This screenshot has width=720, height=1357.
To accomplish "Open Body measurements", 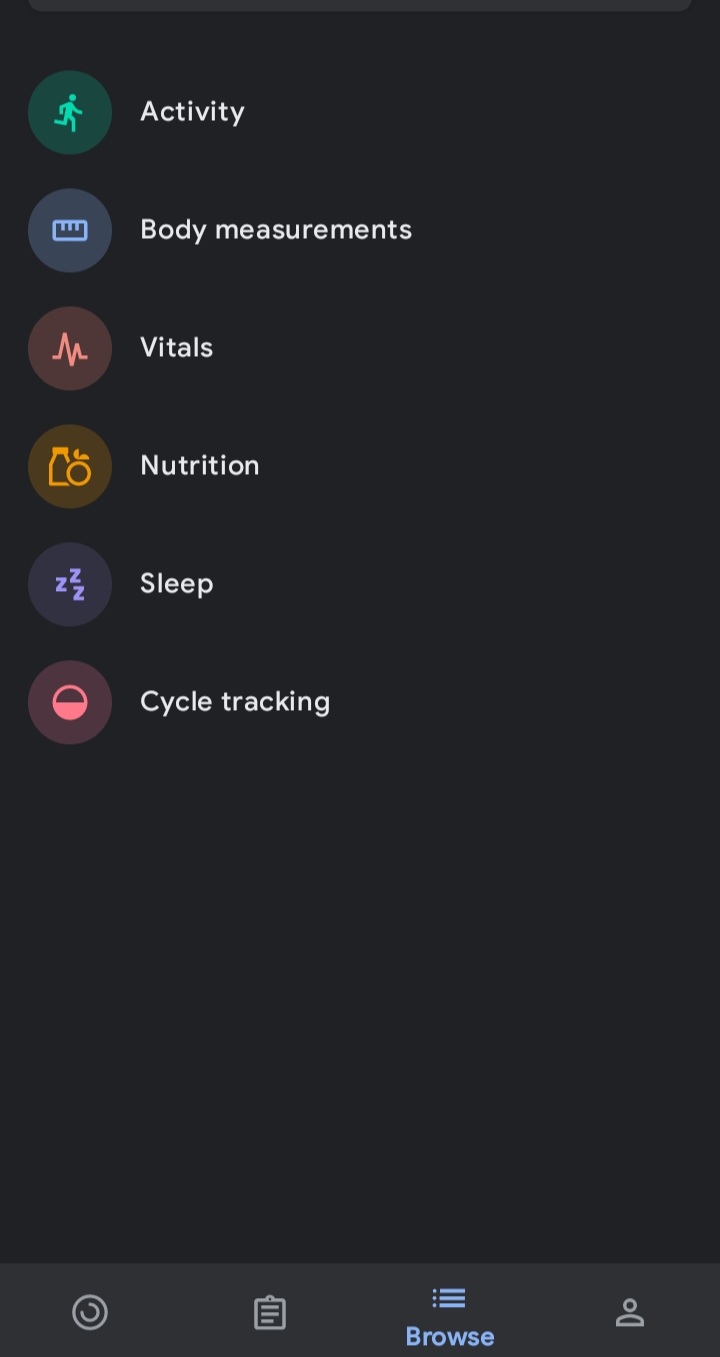I will click(275, 230).
